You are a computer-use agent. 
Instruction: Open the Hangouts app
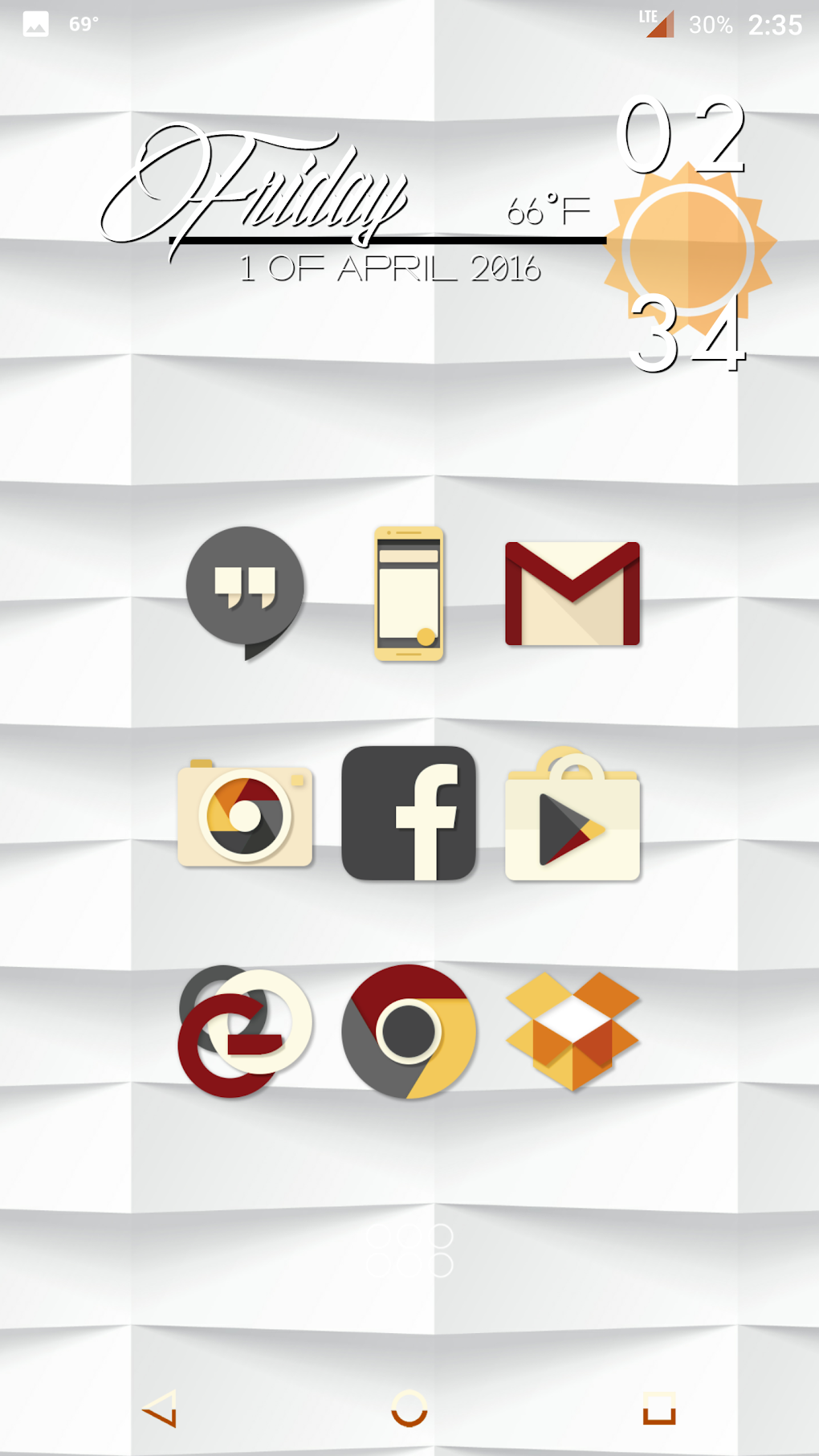click(x=245, y=590)
